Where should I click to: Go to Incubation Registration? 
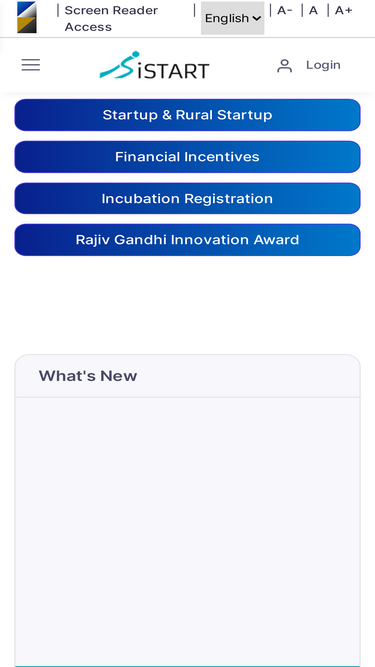tap(188, 198)
